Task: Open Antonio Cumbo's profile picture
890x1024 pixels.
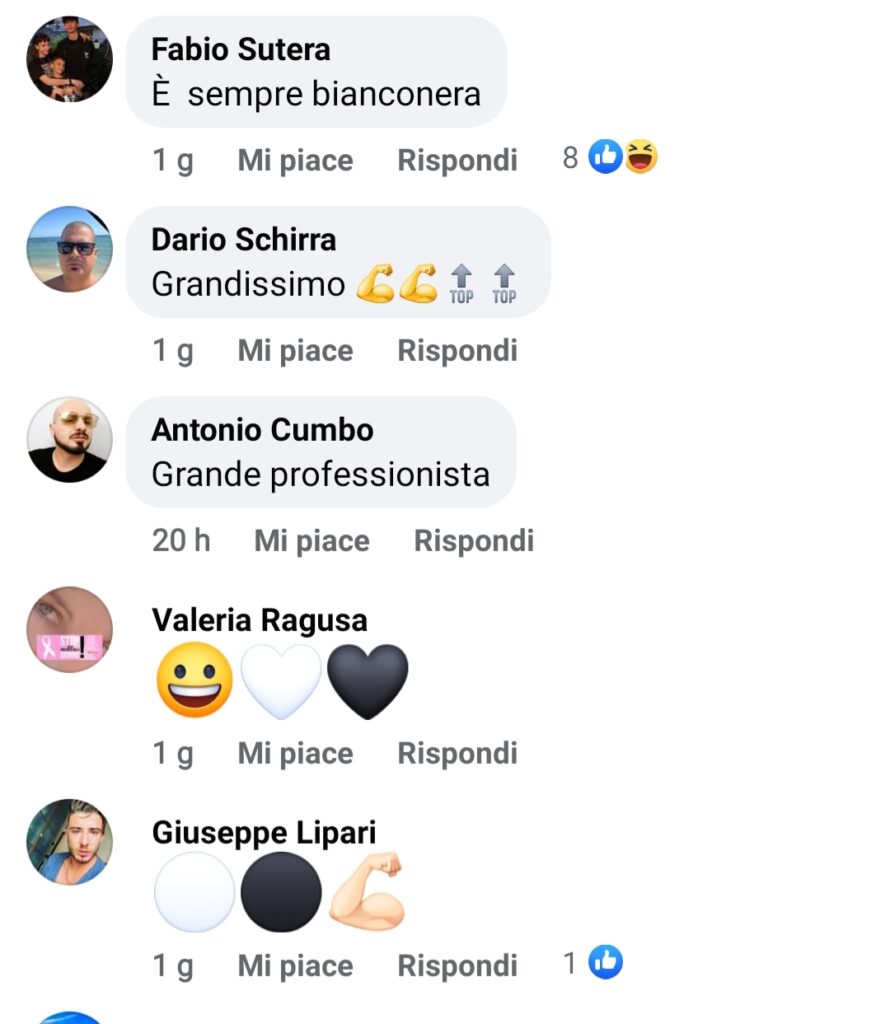Action: (x=69, y=439)
